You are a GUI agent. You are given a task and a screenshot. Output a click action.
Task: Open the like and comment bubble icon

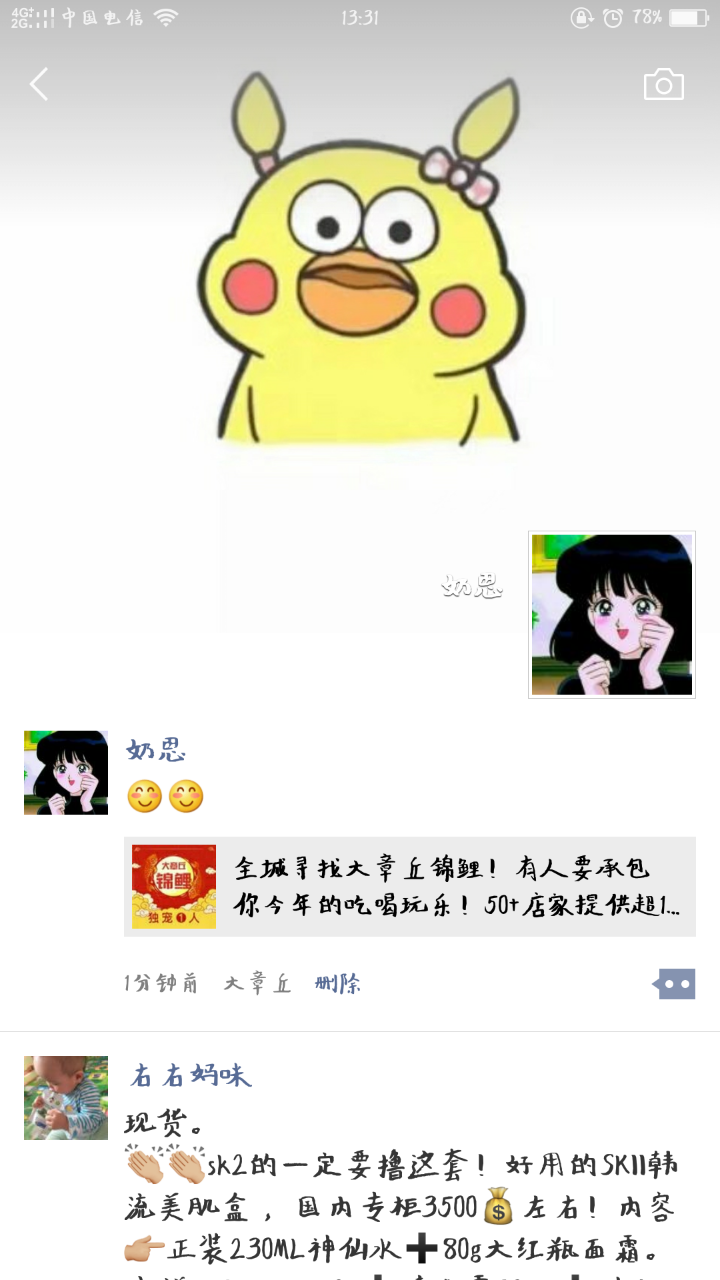click(x=675, y=984)
